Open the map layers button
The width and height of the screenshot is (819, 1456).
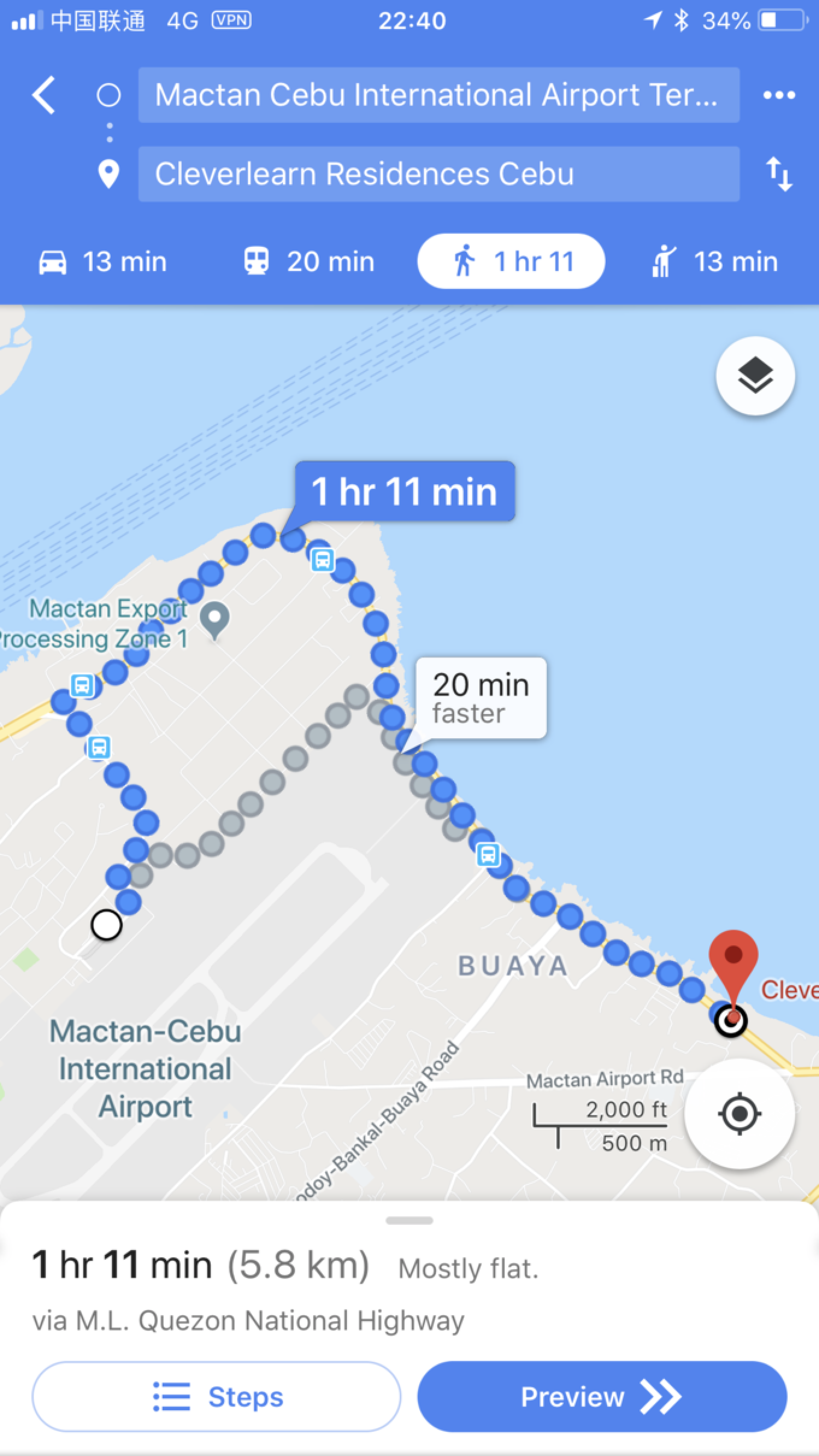point(755,376)
